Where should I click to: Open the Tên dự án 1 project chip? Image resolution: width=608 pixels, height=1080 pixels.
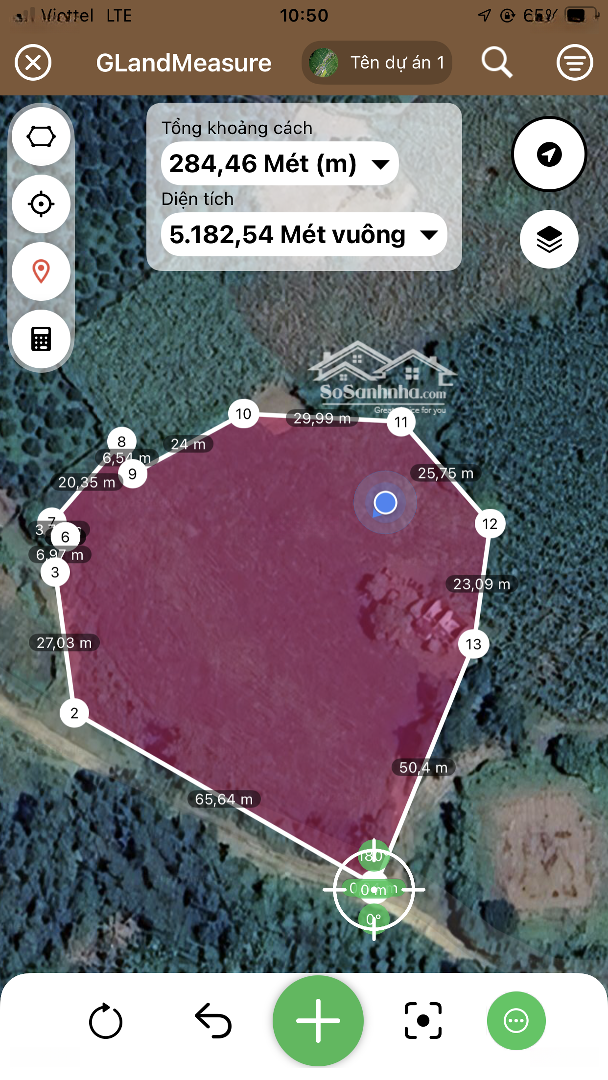(377, 63)
